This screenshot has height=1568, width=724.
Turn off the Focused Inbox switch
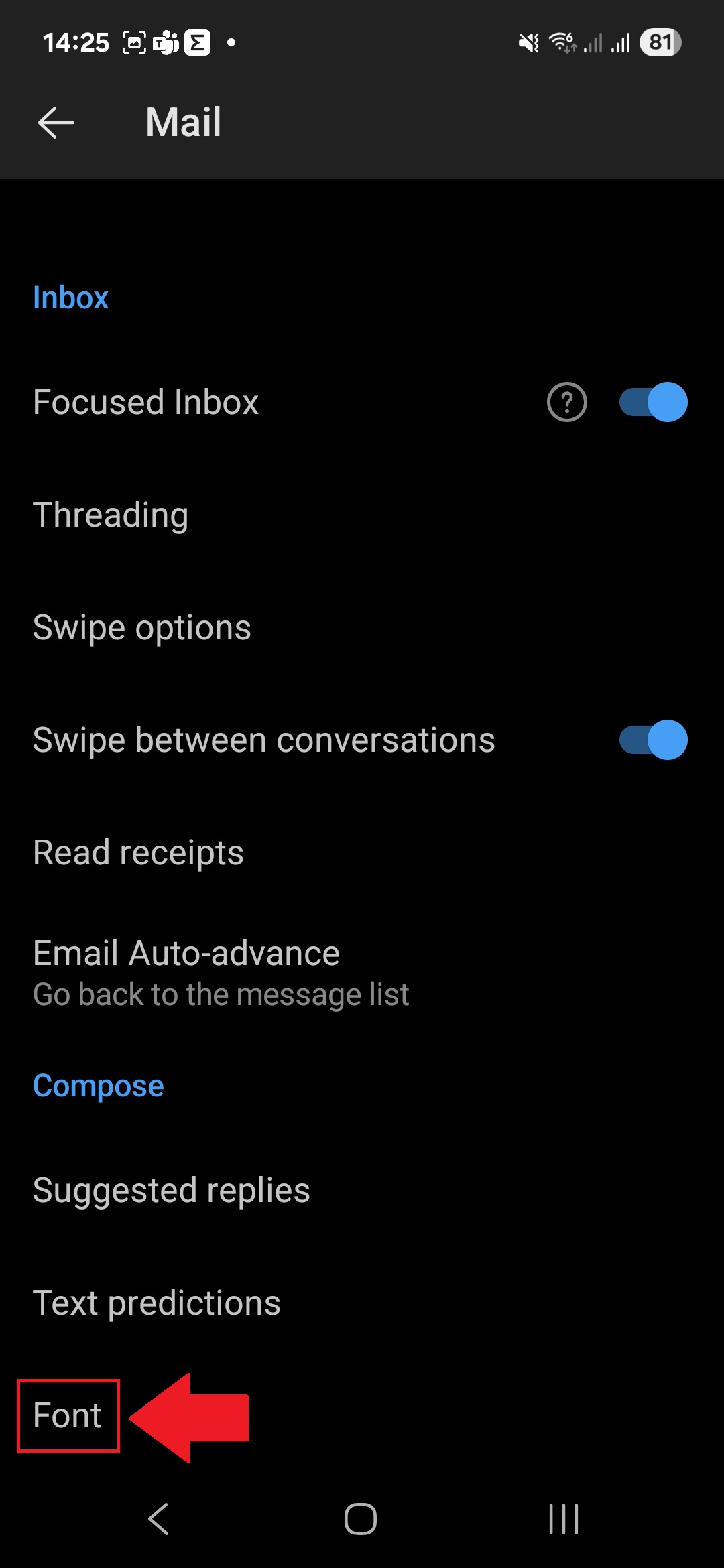[x=653, y=402]
